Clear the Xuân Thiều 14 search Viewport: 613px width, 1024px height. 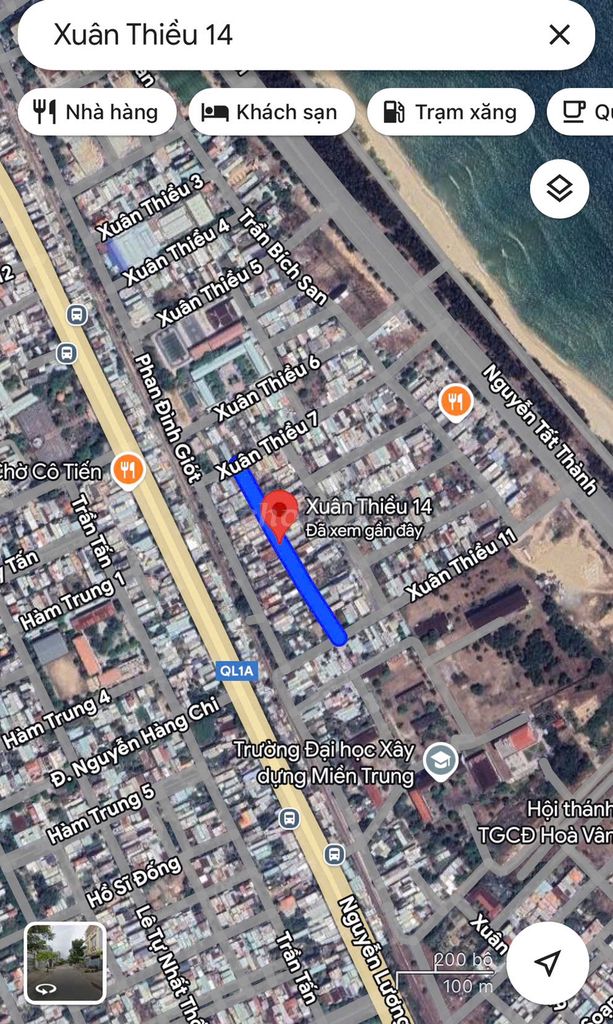[559, 35]
